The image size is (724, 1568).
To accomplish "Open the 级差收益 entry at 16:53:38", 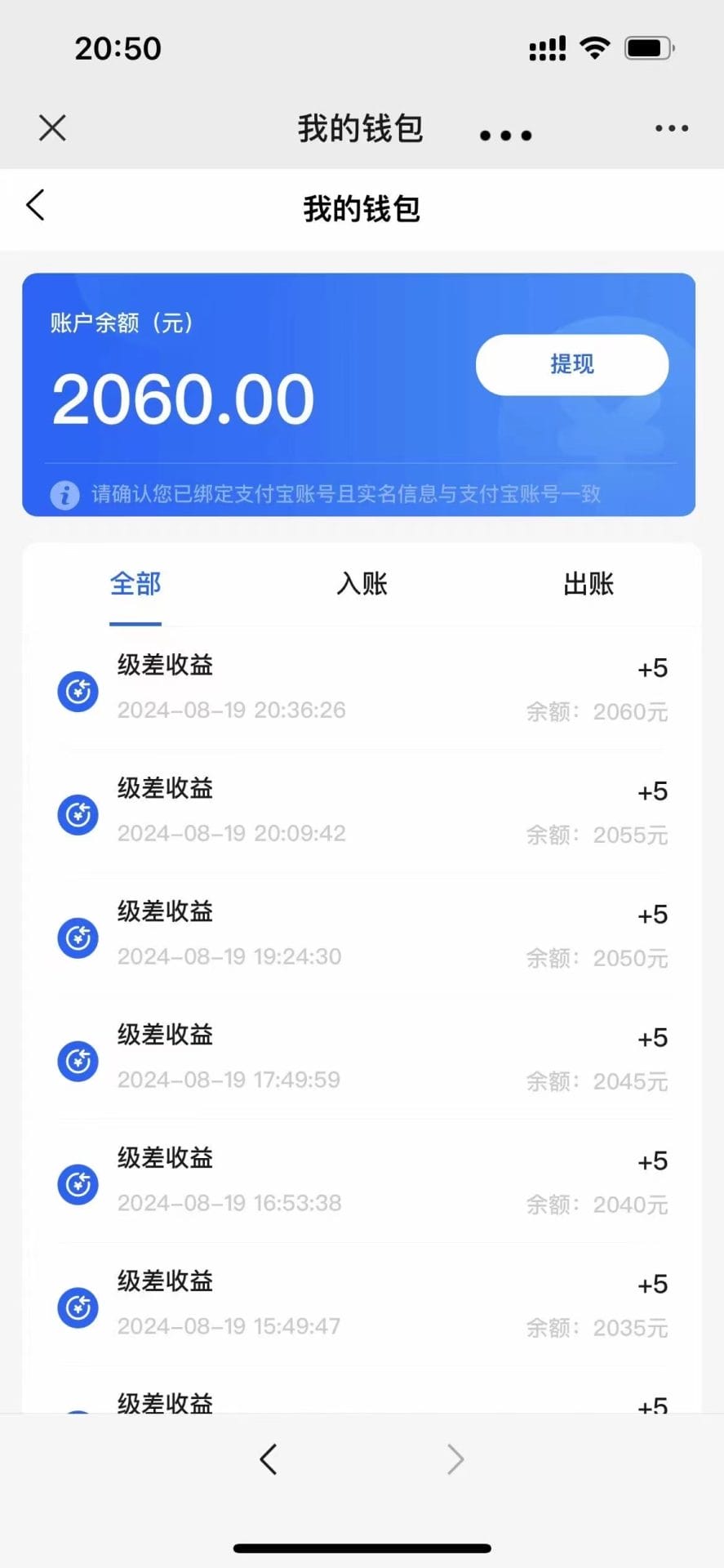I will 362,1182.
